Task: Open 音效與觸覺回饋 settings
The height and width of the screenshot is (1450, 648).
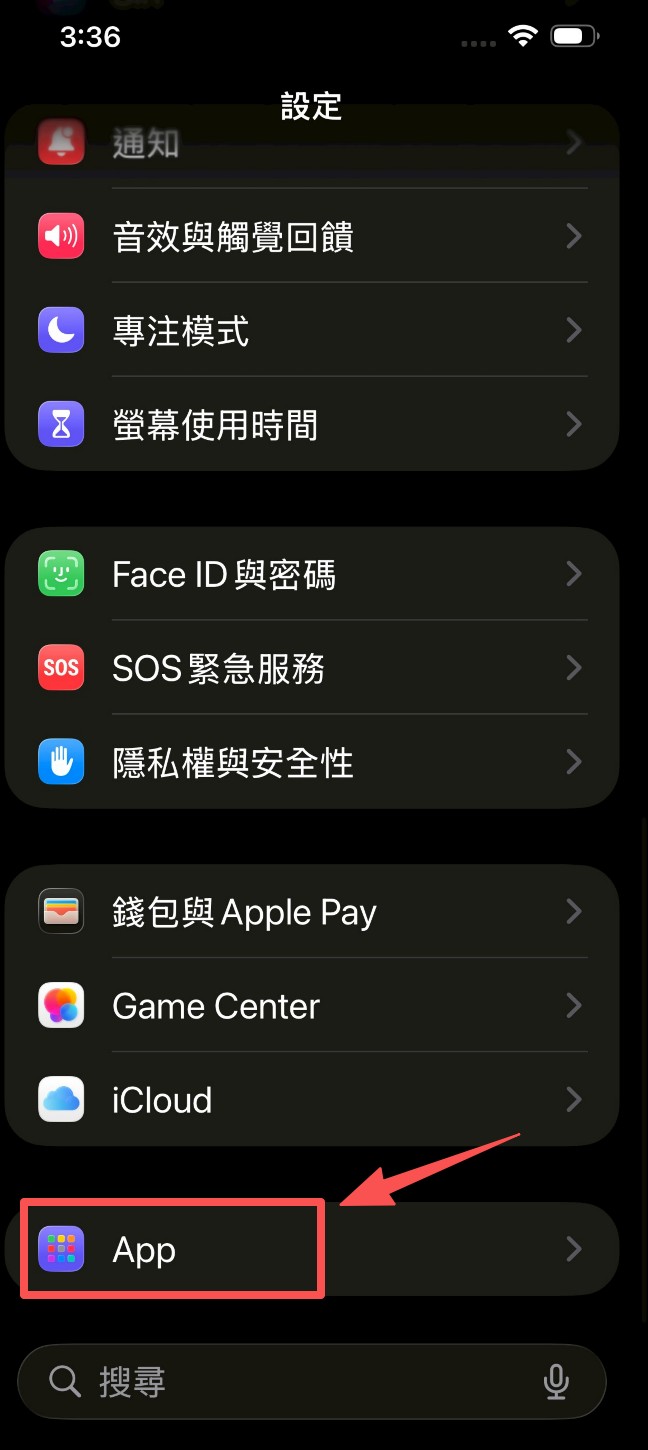Action: pos(310,237)
